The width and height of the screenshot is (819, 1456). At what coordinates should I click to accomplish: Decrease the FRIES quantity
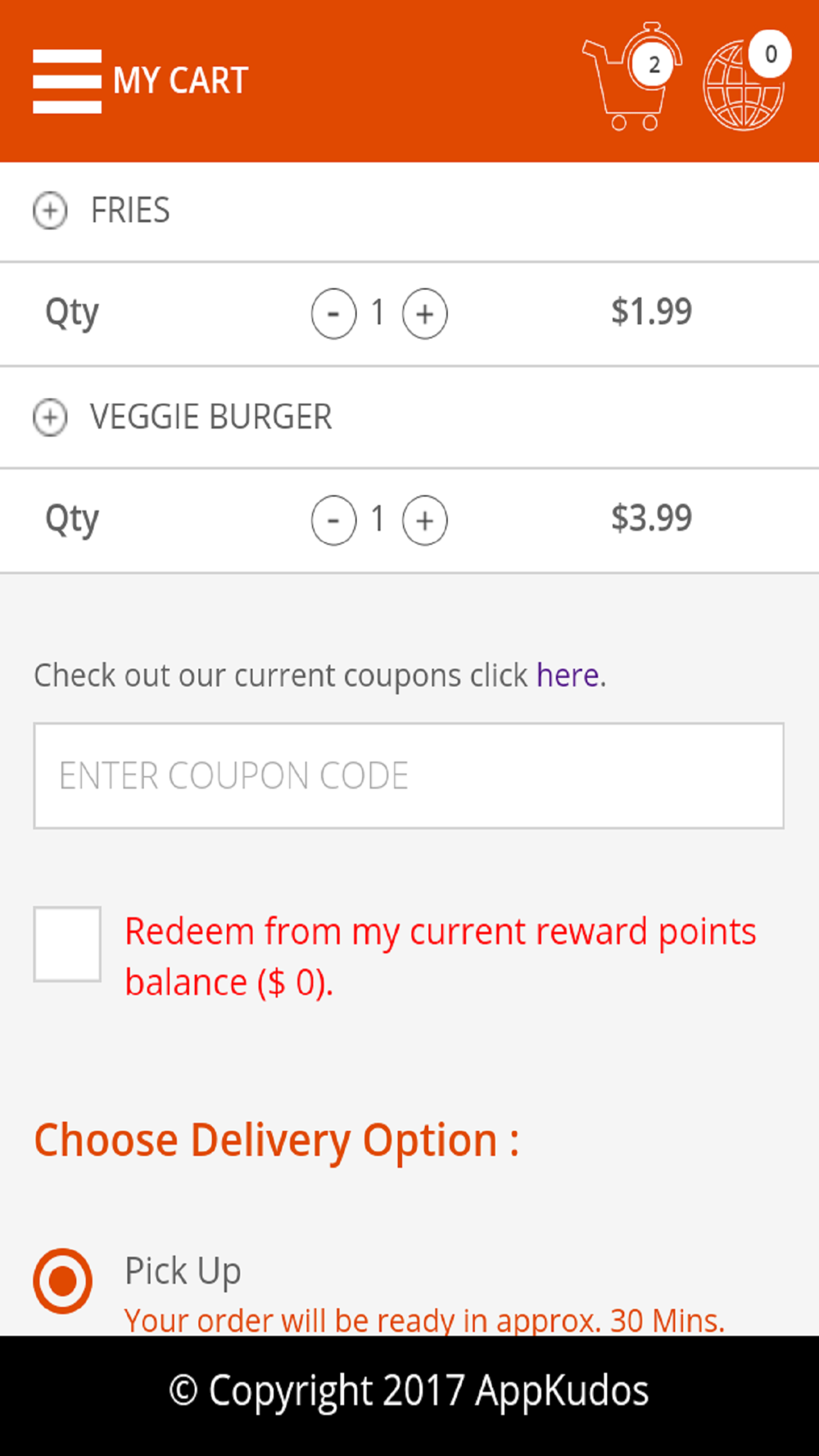333,314
